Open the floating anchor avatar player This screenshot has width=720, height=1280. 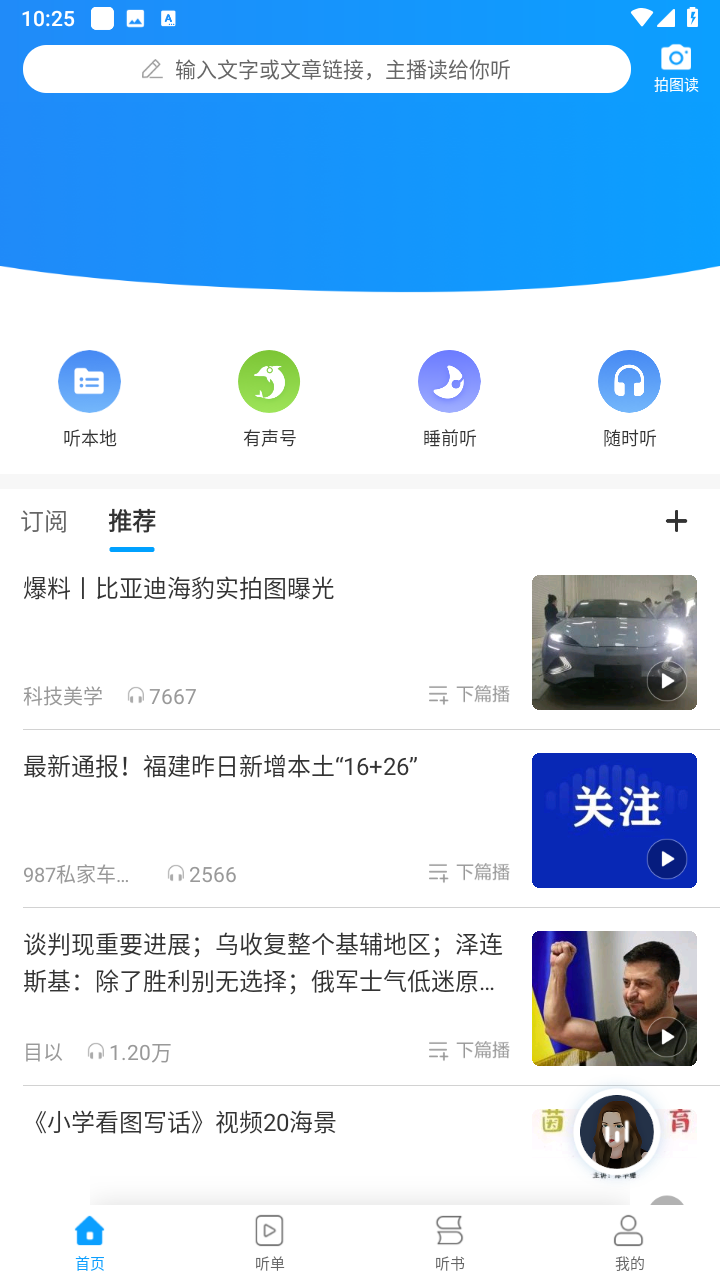pyautogui.click(x=616, y=1134)
